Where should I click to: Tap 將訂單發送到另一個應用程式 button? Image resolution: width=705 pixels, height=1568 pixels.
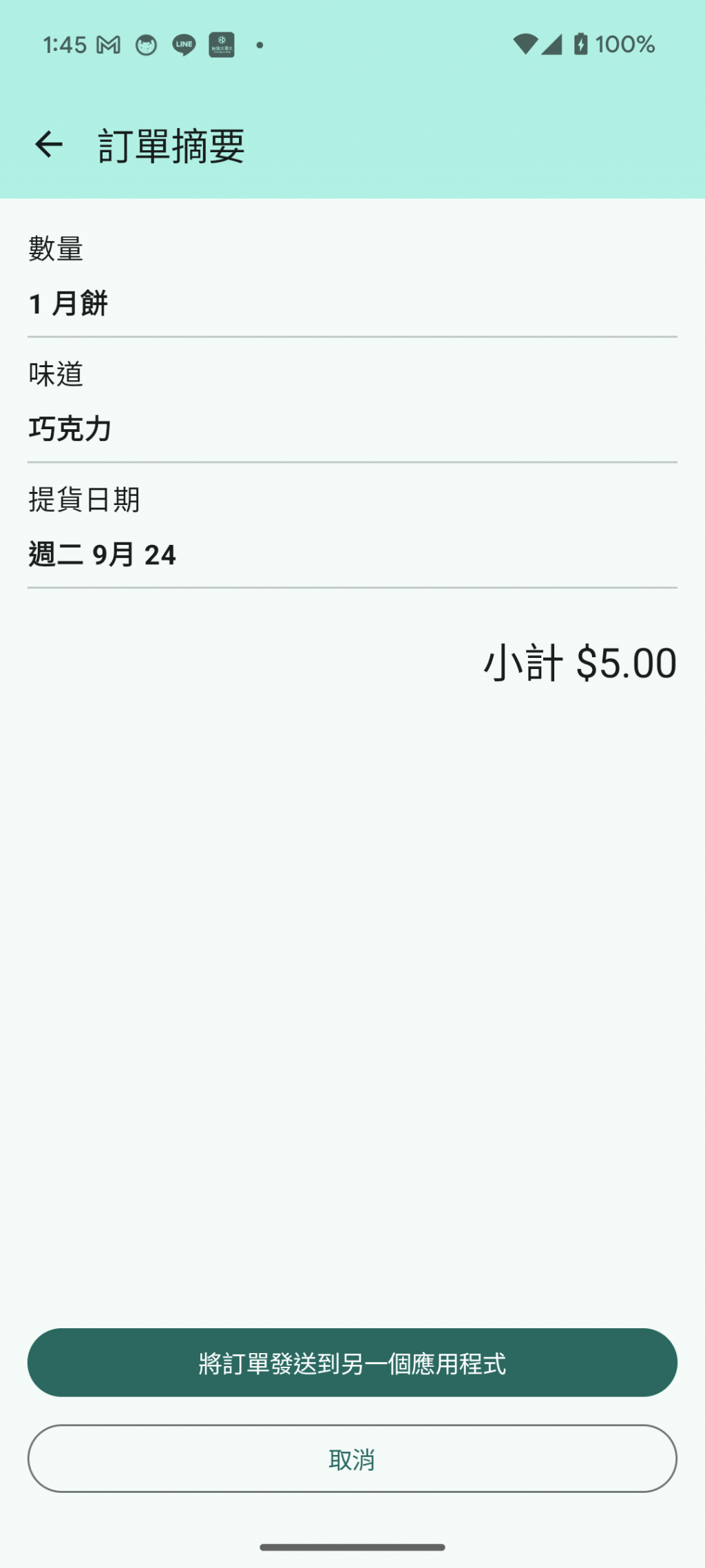(x=352, y=1363)
